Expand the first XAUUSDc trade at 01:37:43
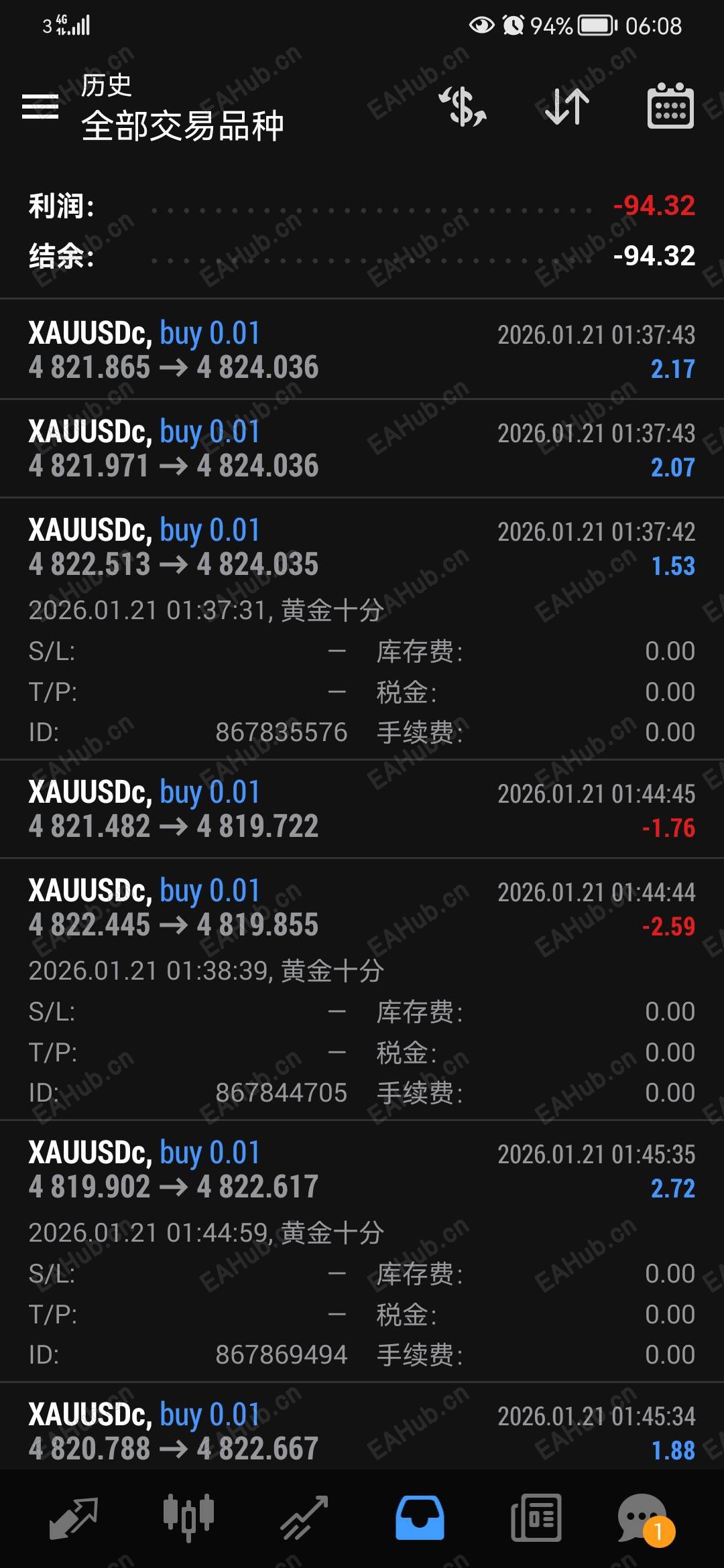The height and width of the screenshot is (1568, 724). [x=362, y=348]
